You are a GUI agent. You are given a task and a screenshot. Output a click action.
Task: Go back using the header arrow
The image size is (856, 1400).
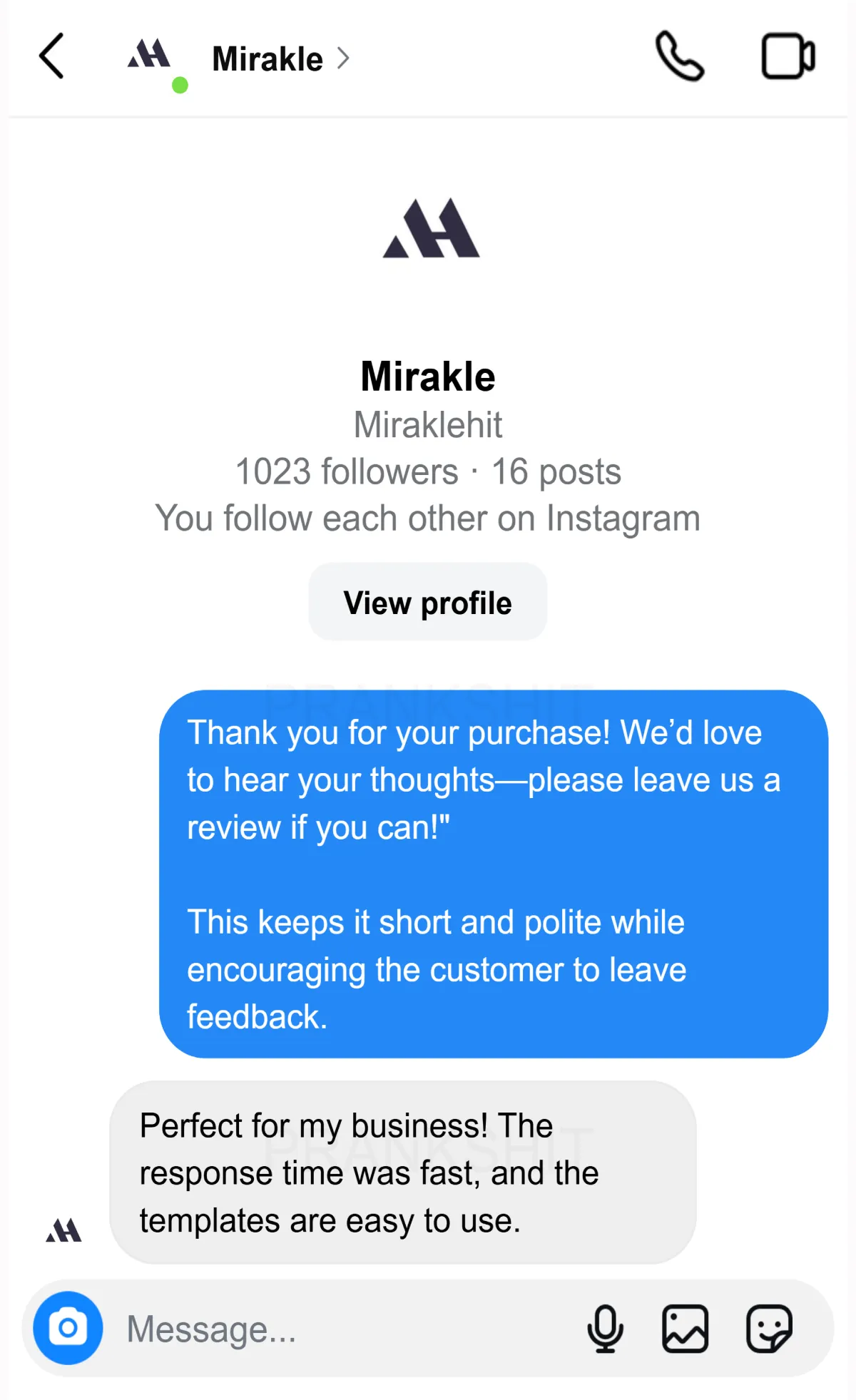51,56
